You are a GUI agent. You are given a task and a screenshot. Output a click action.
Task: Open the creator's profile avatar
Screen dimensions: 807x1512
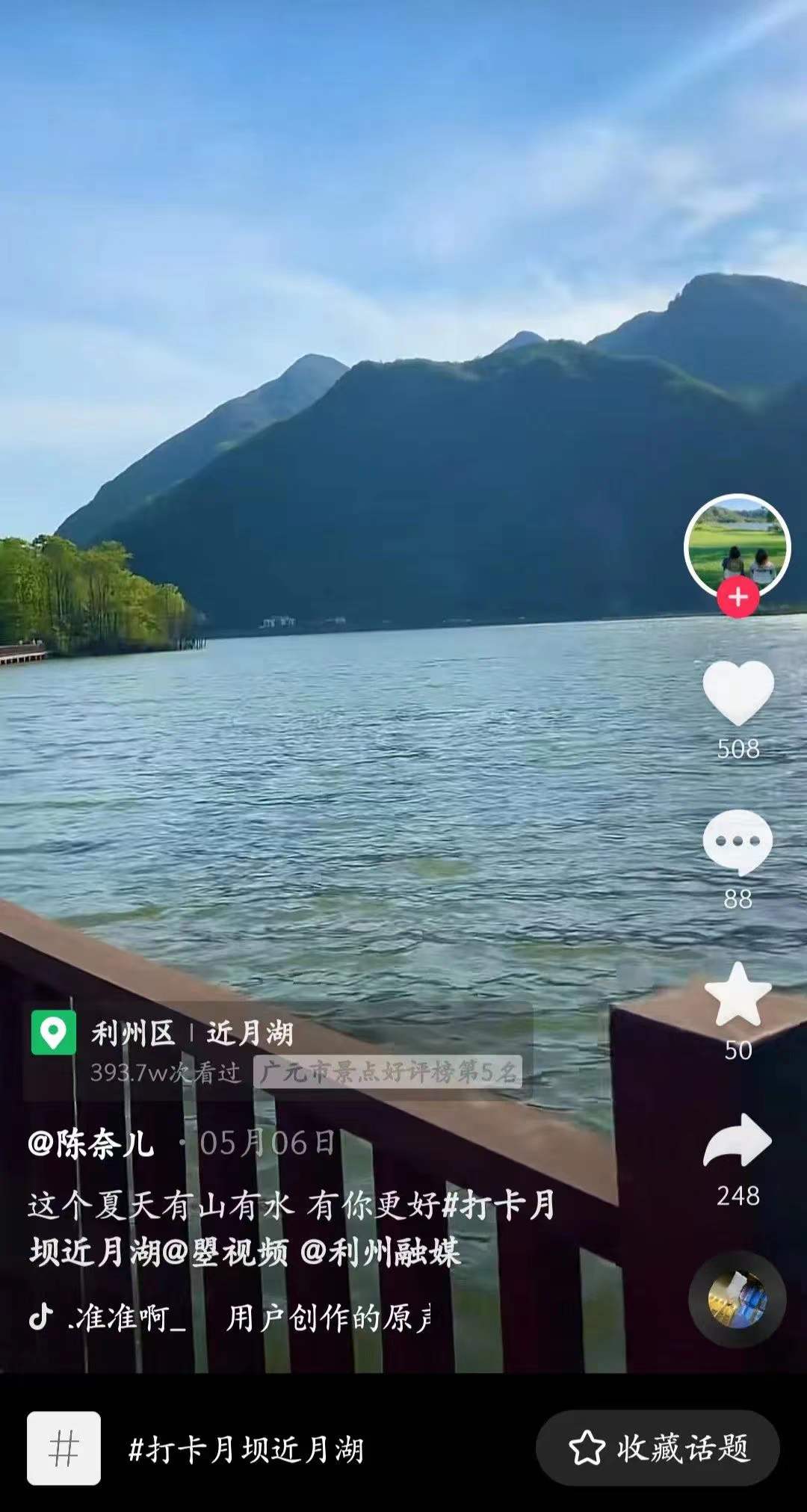pyautogui.click(x=737, y=546)
